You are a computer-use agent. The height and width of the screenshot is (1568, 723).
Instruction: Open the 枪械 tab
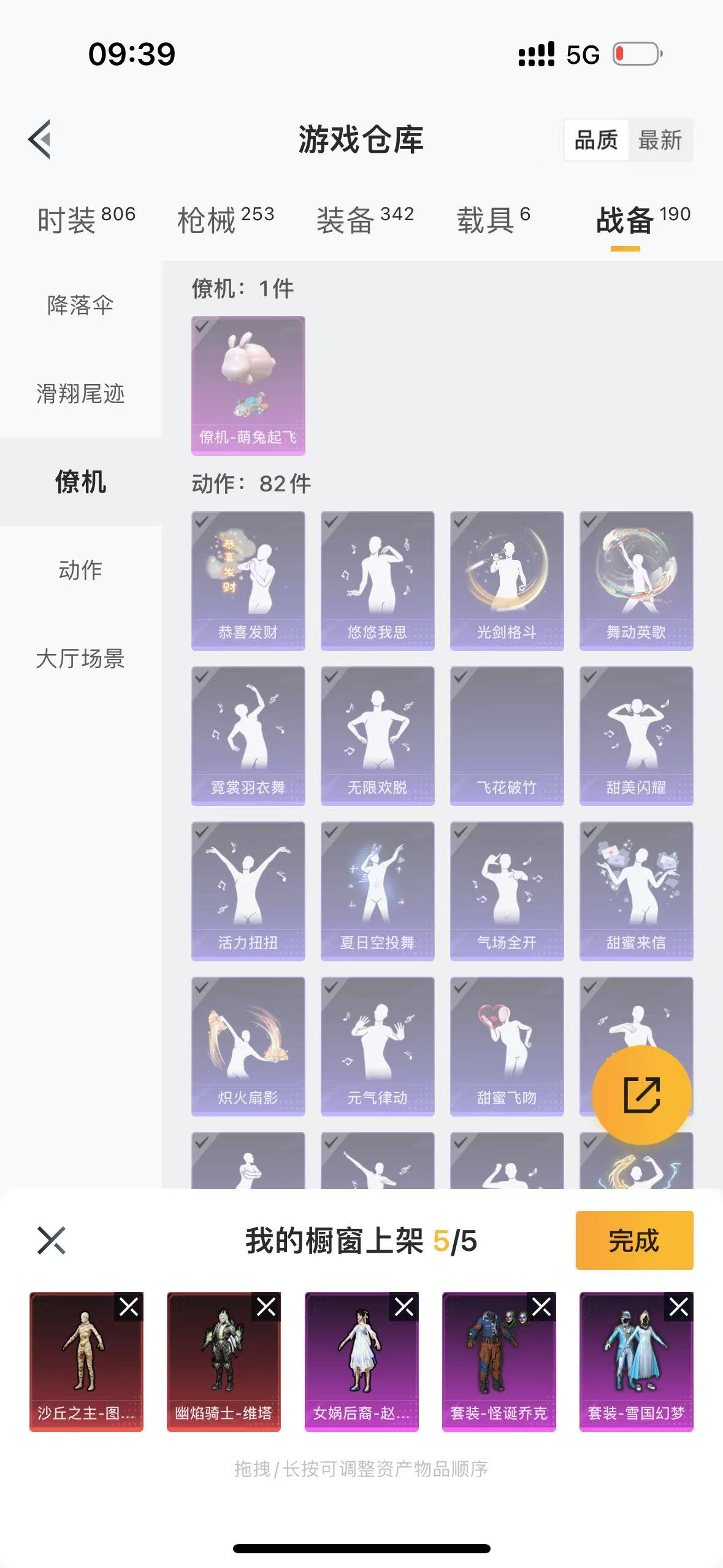226,219
